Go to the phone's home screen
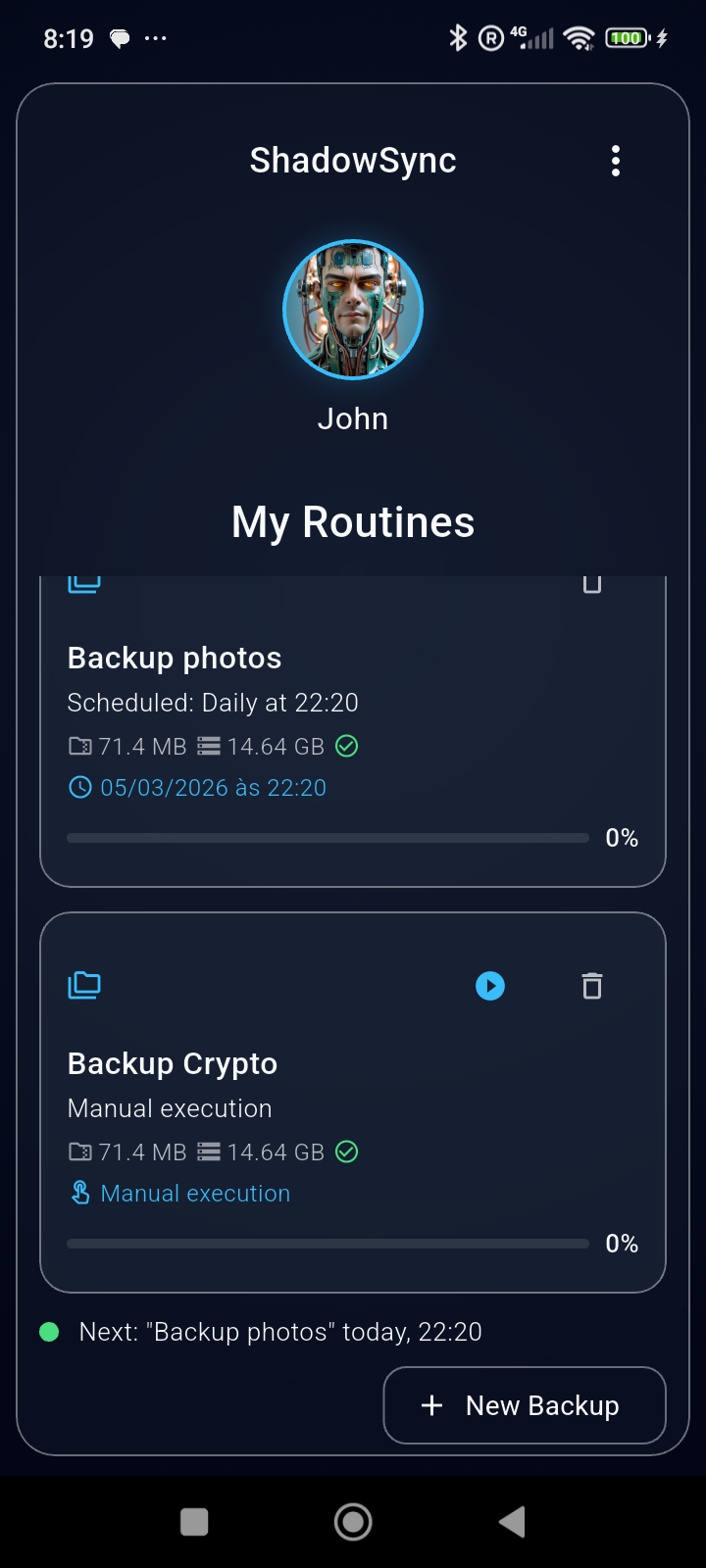The height and width of the screenshot is (1568, 706). pos(353,1522)
